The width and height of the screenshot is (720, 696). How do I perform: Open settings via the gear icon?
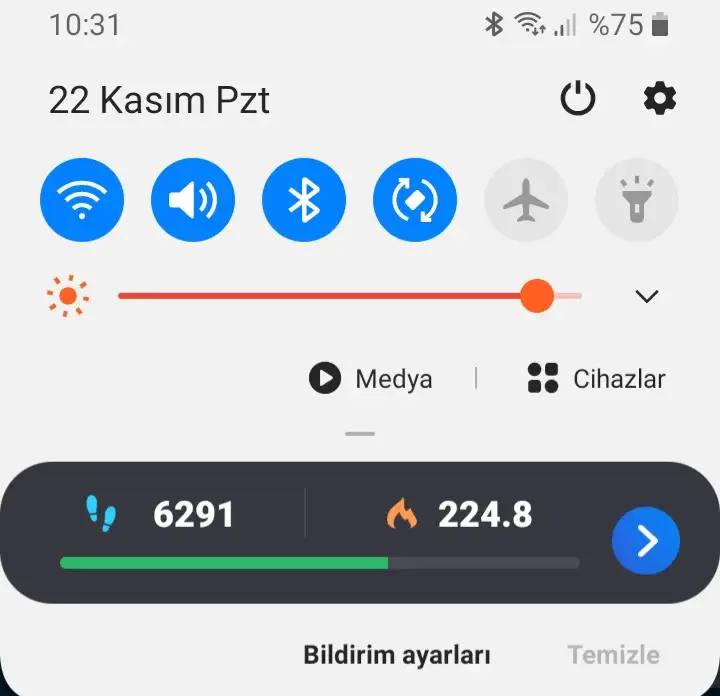coord(659,98)
